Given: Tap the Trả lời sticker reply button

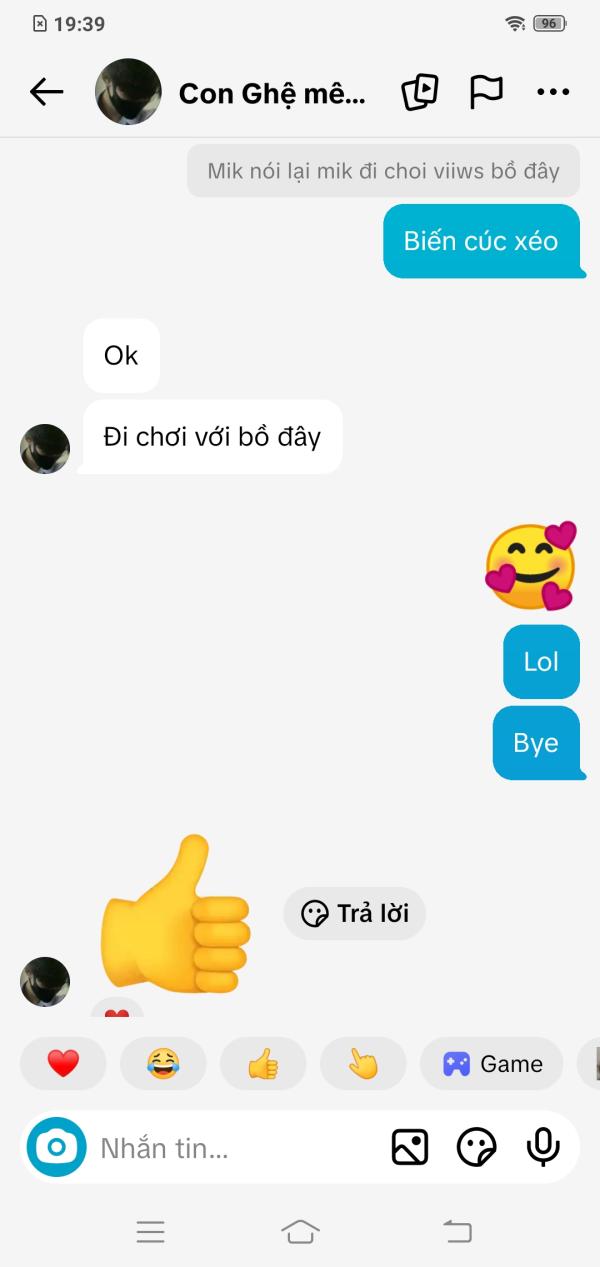Looking at the screenshot, I should click(355, 913).
